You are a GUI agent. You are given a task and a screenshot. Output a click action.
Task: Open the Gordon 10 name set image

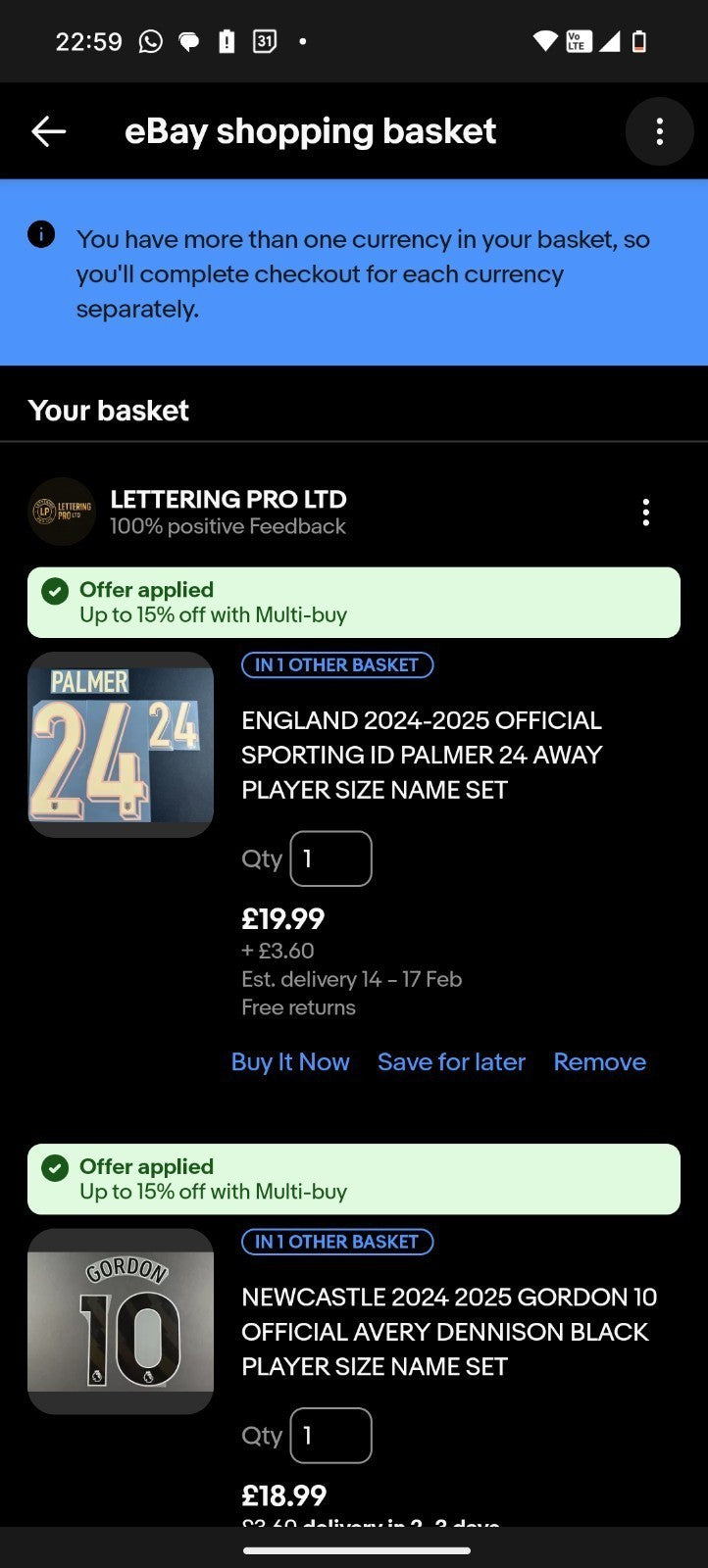tap(121, 1321)
